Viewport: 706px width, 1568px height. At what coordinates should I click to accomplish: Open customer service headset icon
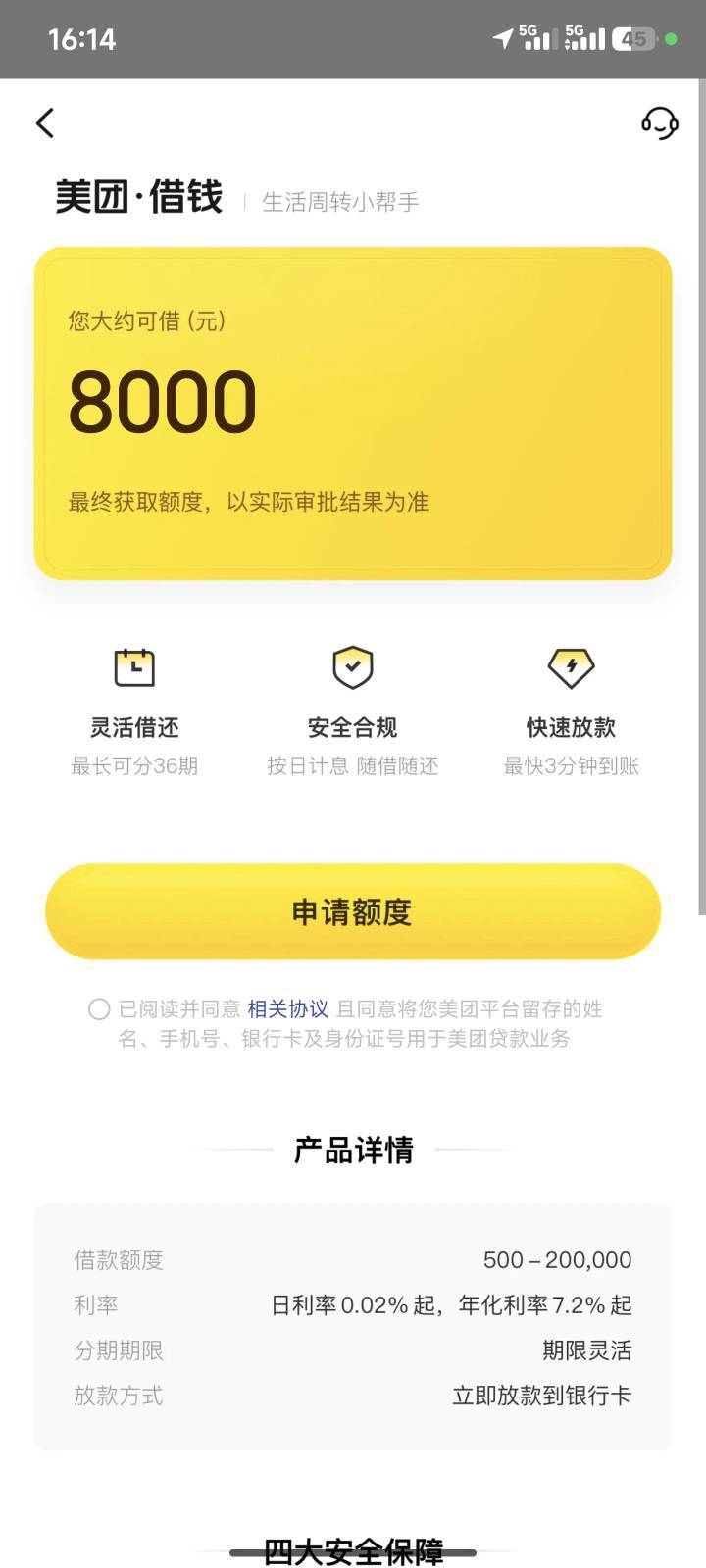point(660,123)
